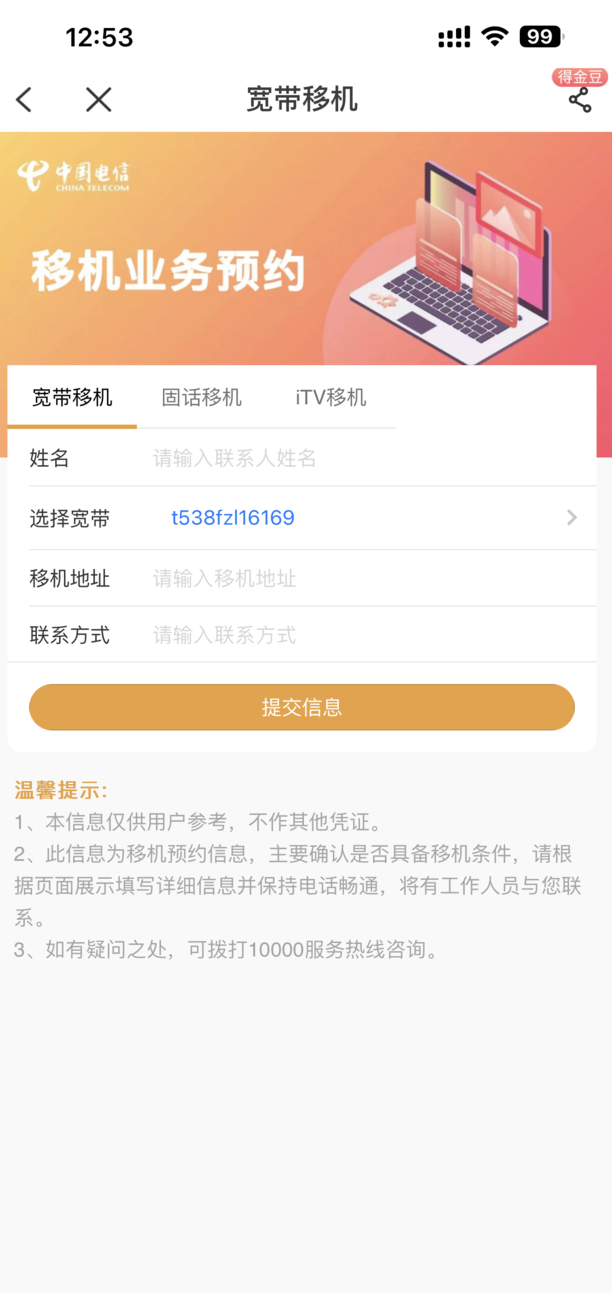612x1314 pixels.
Task: Share this page via share icon
Action: tap(580, 99)
